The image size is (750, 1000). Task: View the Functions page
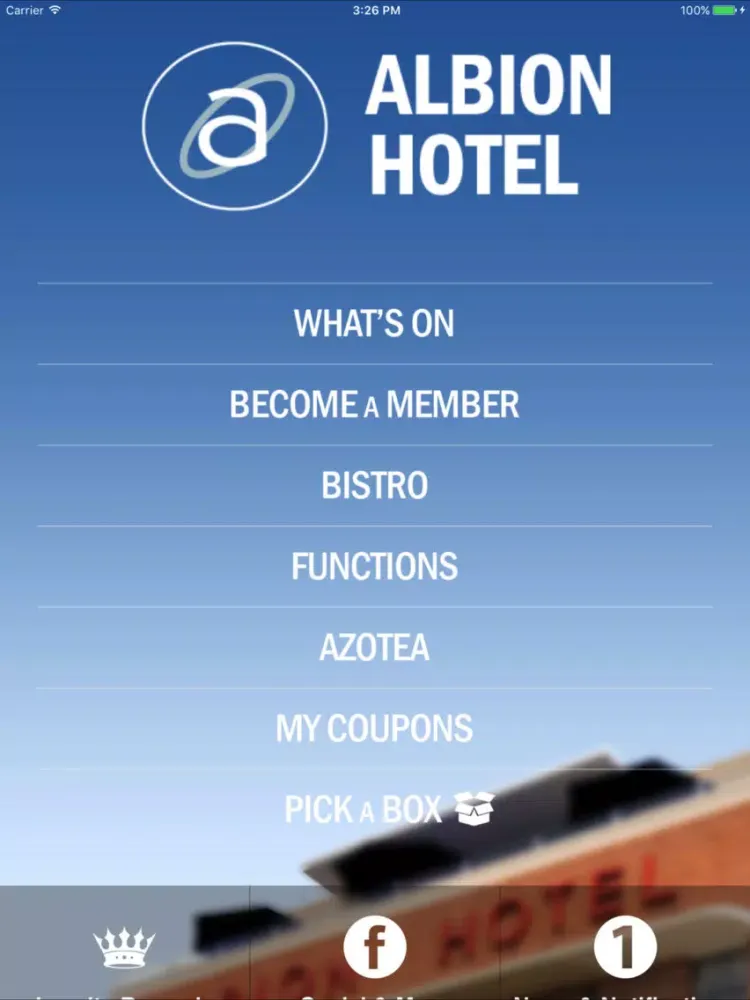tap(374, 567)
